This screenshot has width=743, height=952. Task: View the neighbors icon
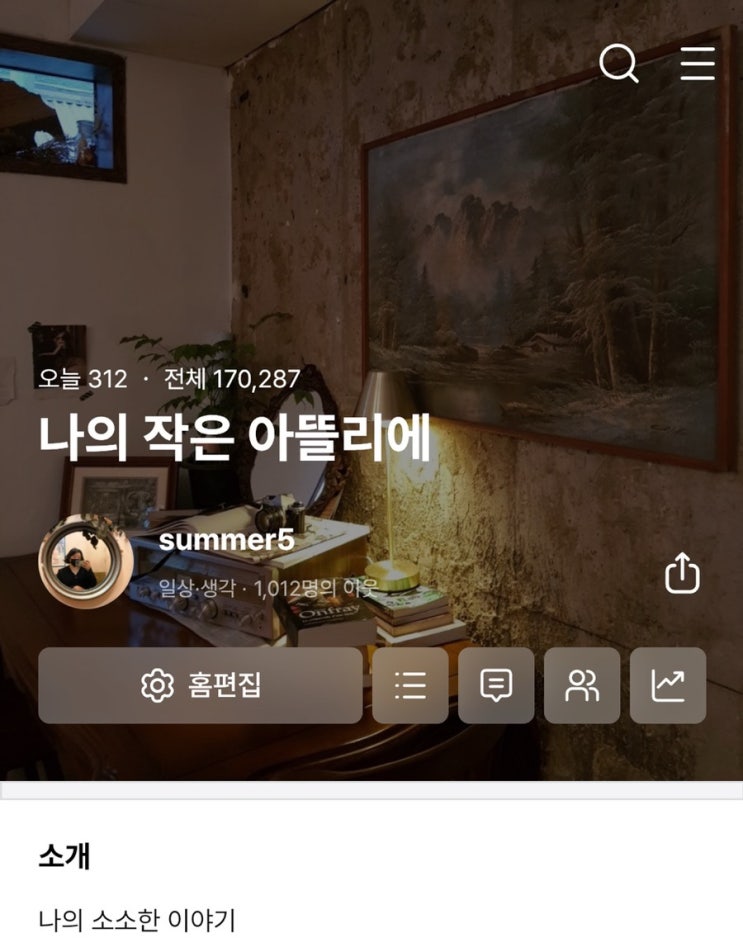click(582, 685)
